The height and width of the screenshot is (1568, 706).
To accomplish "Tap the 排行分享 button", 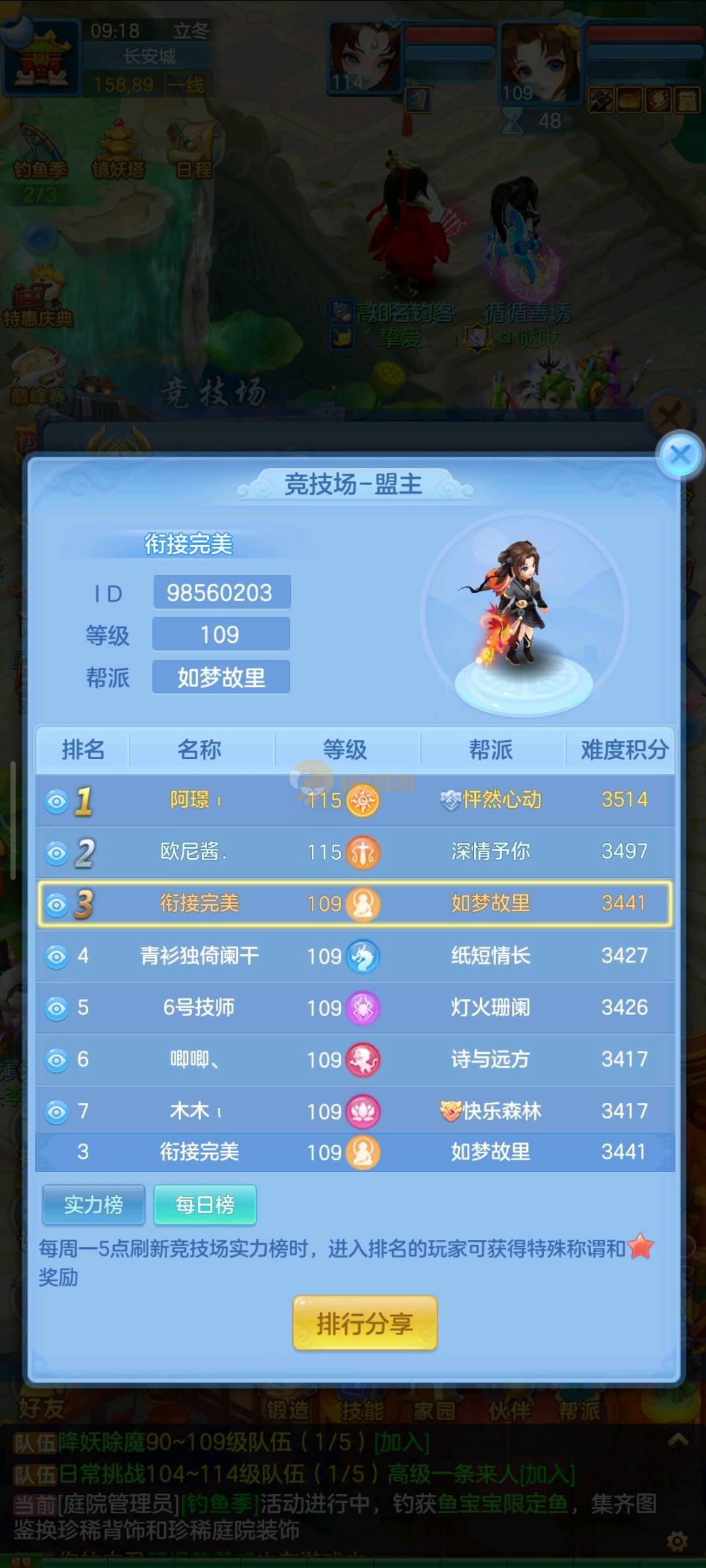I will point(364,1323).
